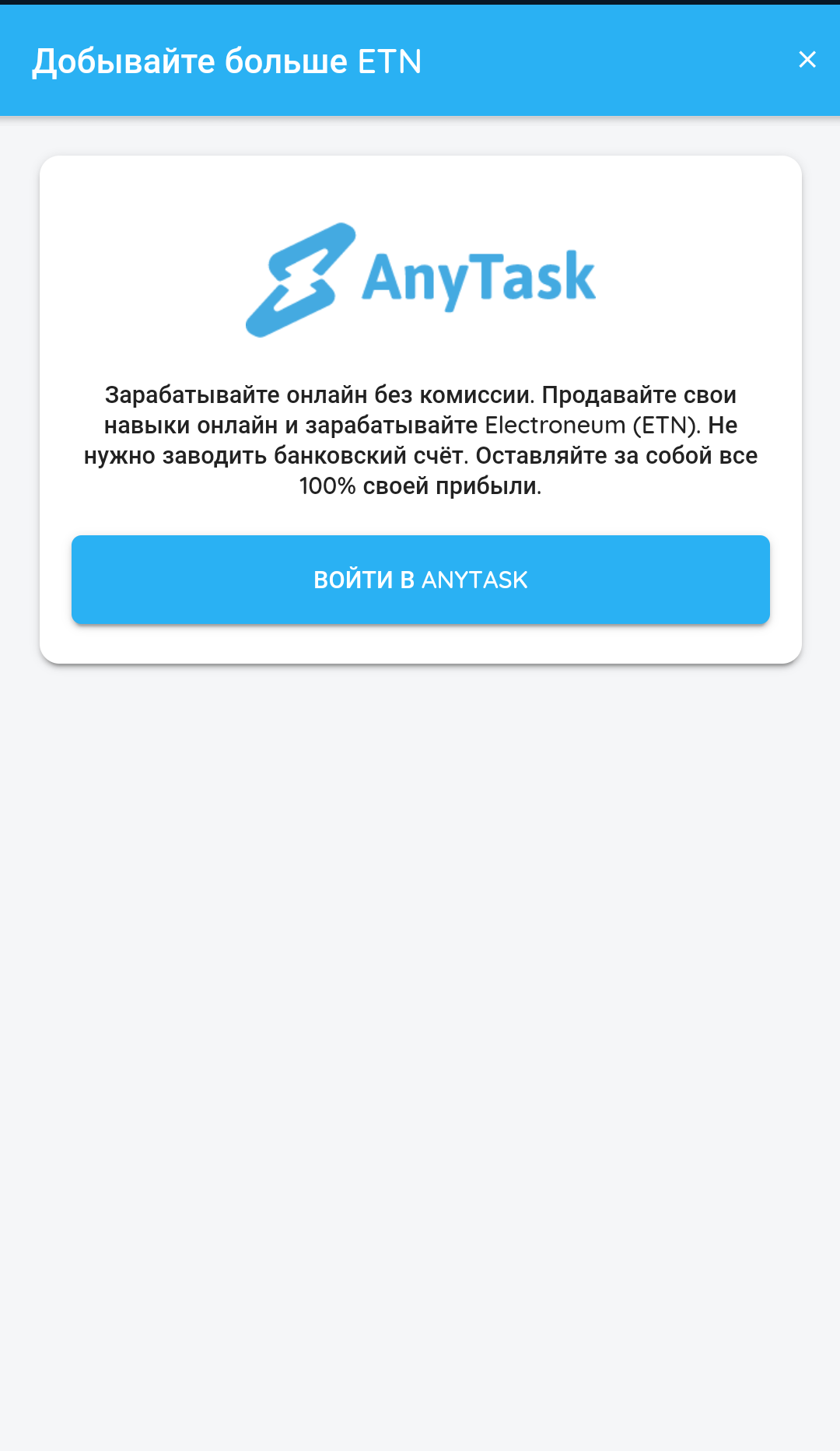
Task: Close the "Добывайте больше ETN" screen
Action: (807, 60)
